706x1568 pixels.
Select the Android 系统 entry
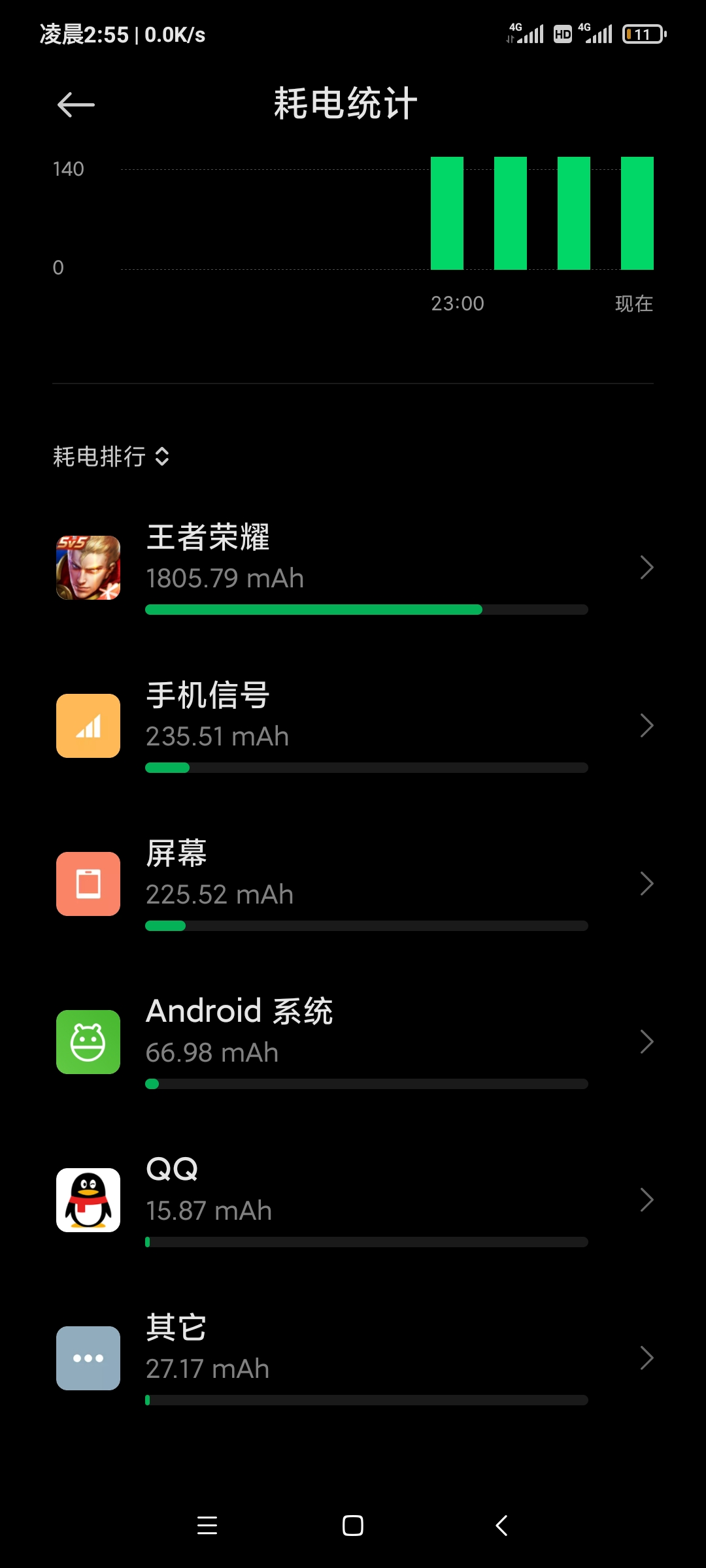pos(353,1042)
